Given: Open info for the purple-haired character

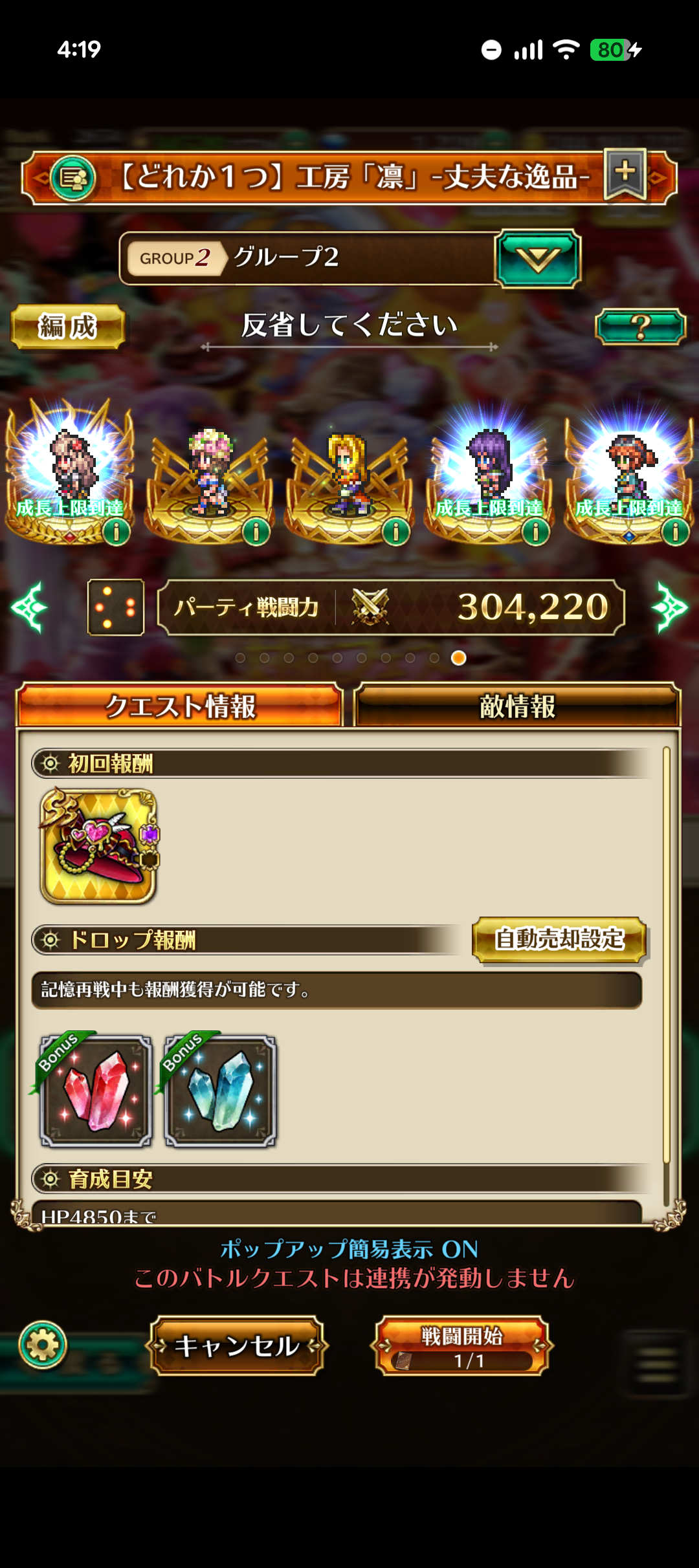Looking at the screenshot, I should pos(536,532).
